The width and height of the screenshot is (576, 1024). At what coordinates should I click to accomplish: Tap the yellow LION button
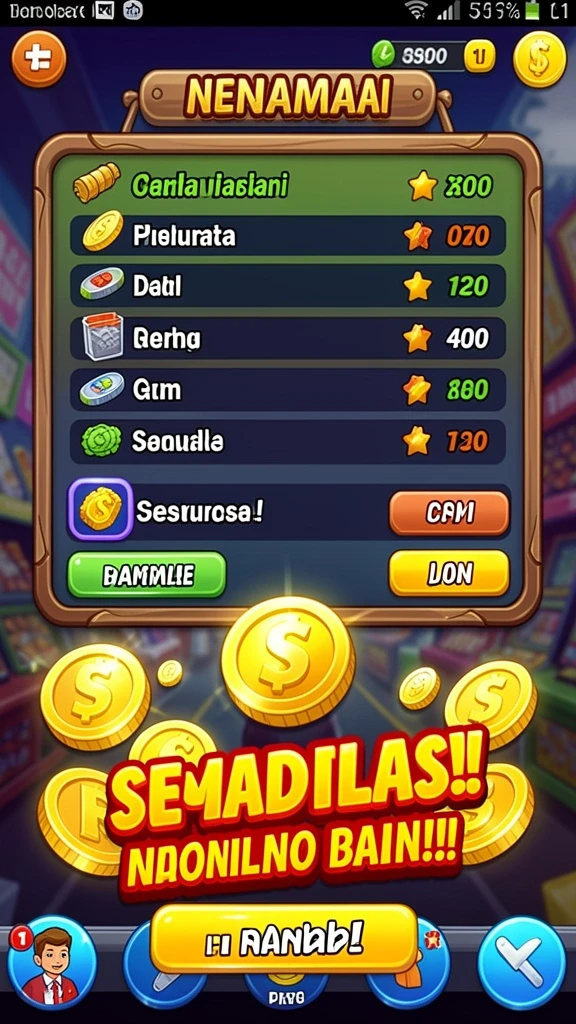(x=449, y=573)
